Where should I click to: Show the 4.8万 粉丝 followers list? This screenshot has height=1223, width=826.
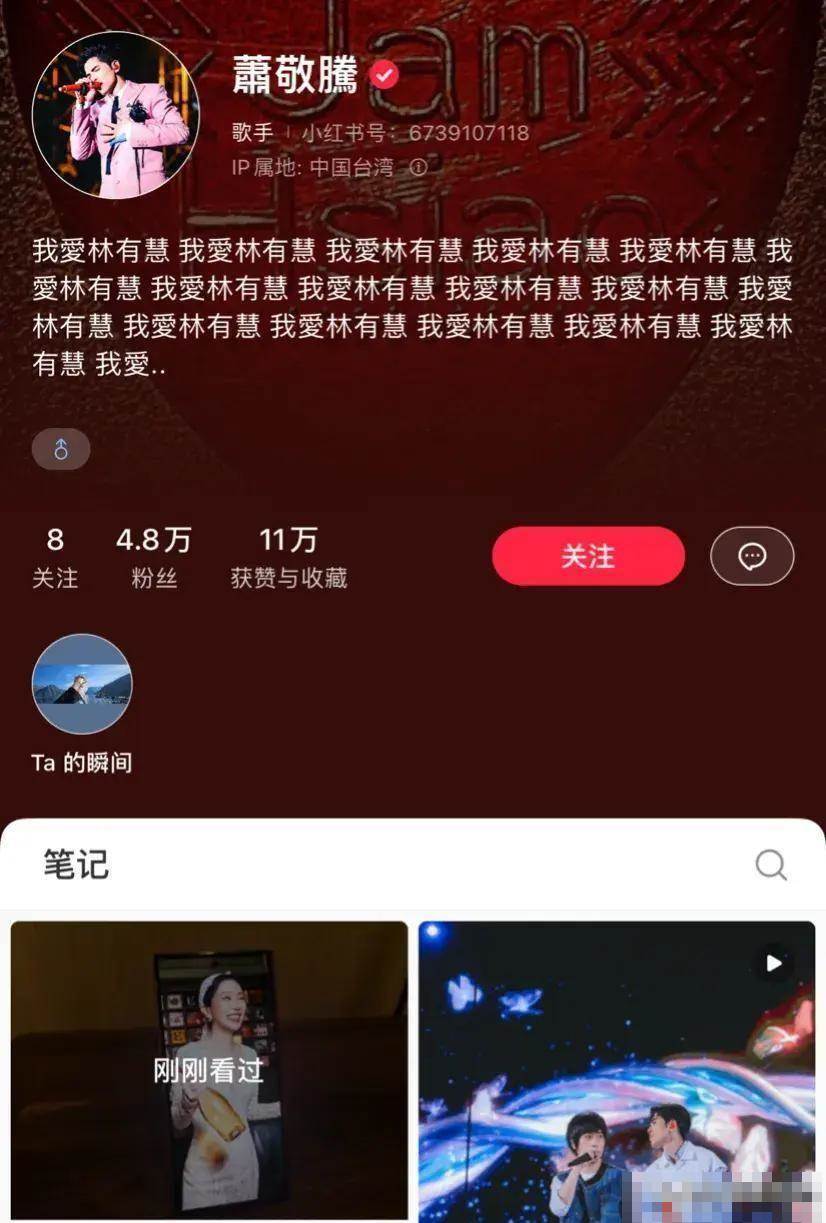coord(154,558)
